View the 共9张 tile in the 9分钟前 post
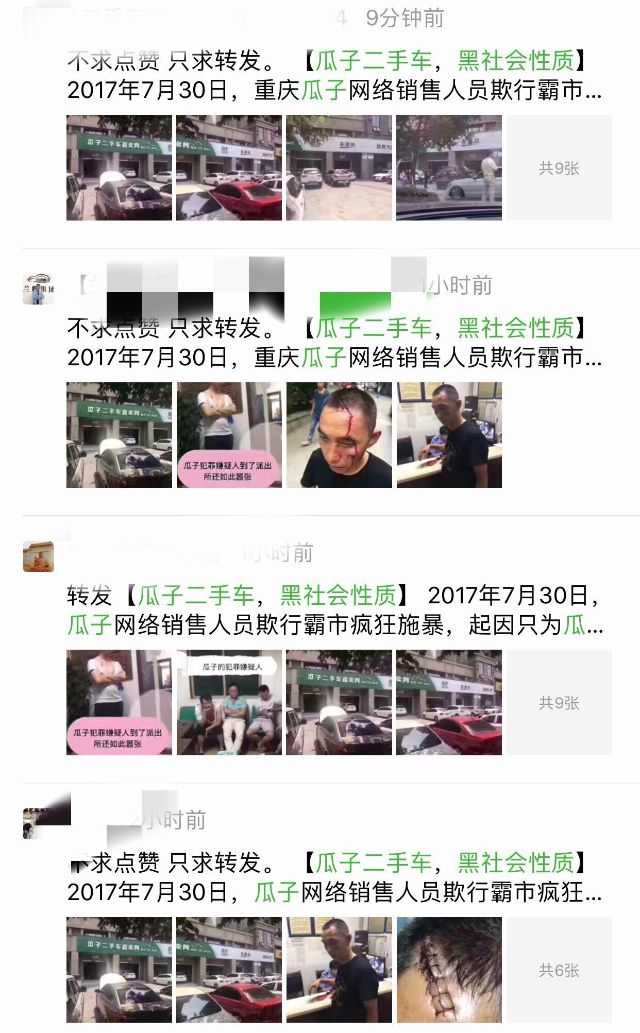The height and width of the screenshot is (1033, 640). click(x=558, y=168)
